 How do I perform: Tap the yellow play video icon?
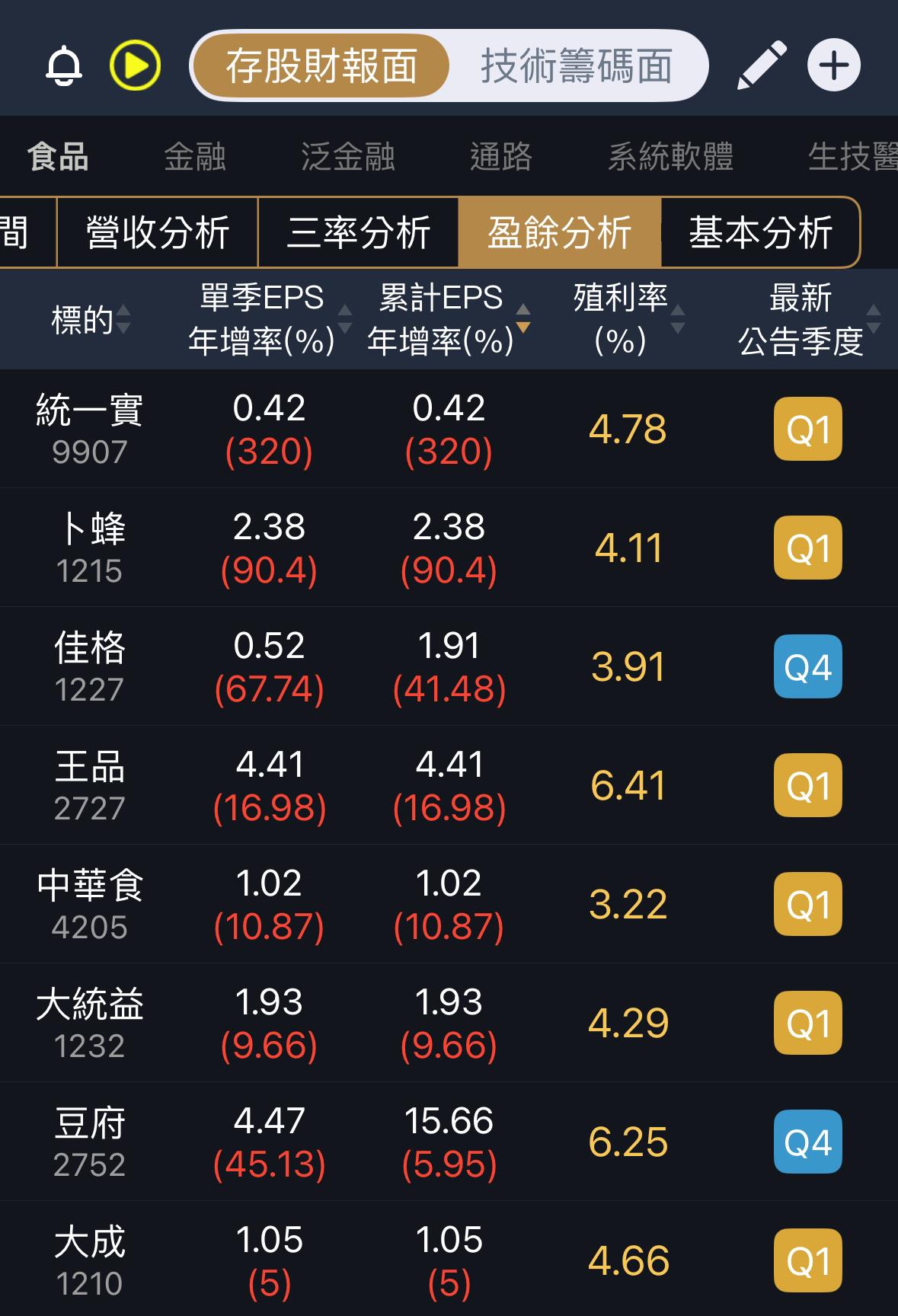click(135, 66)
